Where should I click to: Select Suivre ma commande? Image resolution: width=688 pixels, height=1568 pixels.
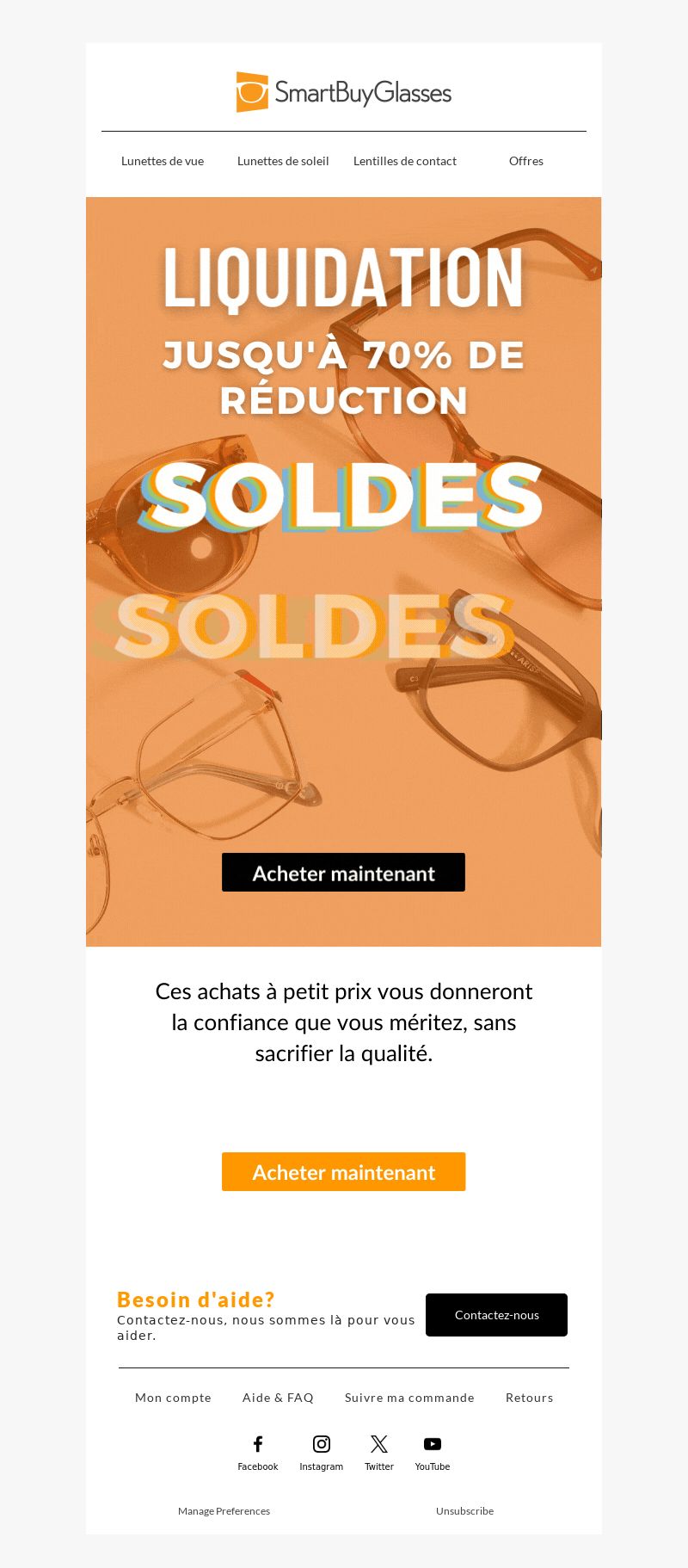pos(409,1398)
